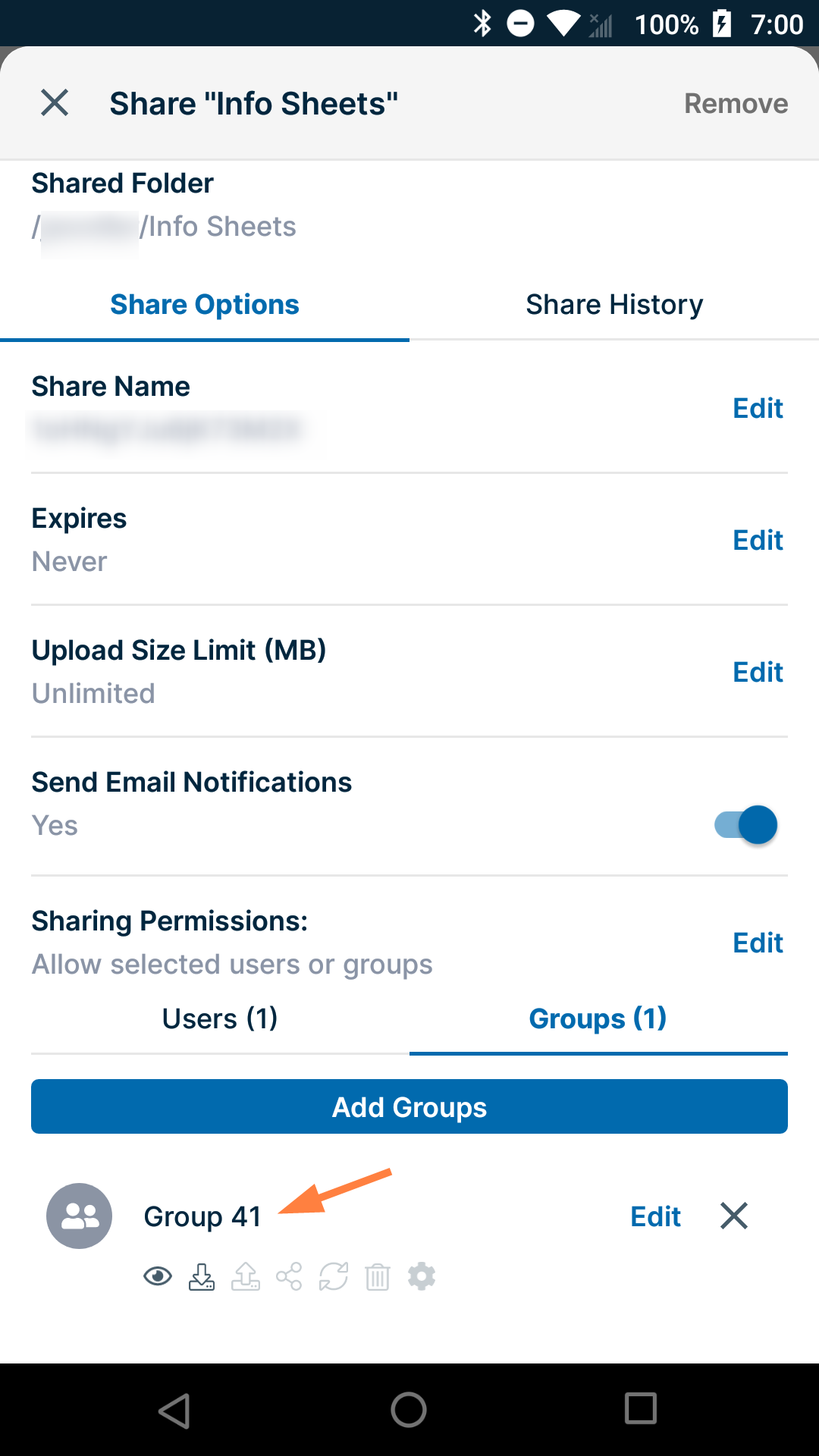
Task: Remove Group 41 from the share
Action: click(734, 1216)
